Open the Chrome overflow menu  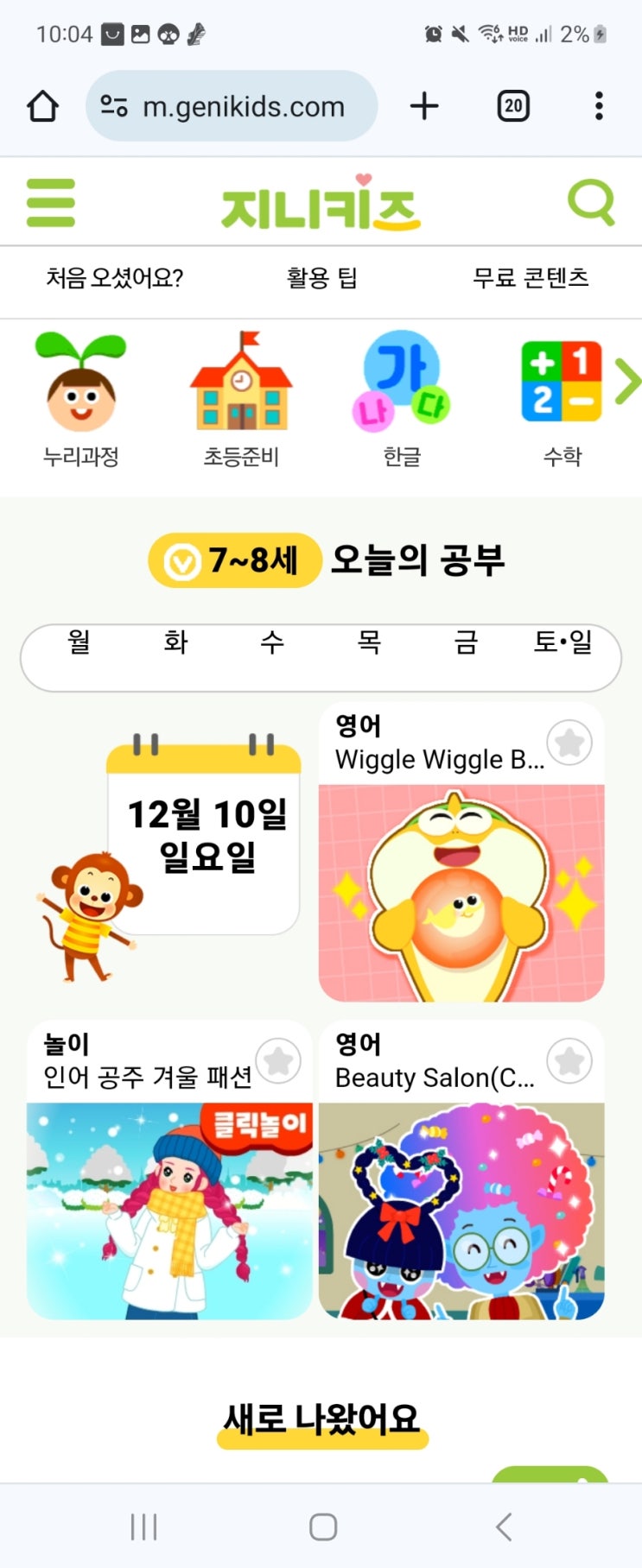point(599,106)
